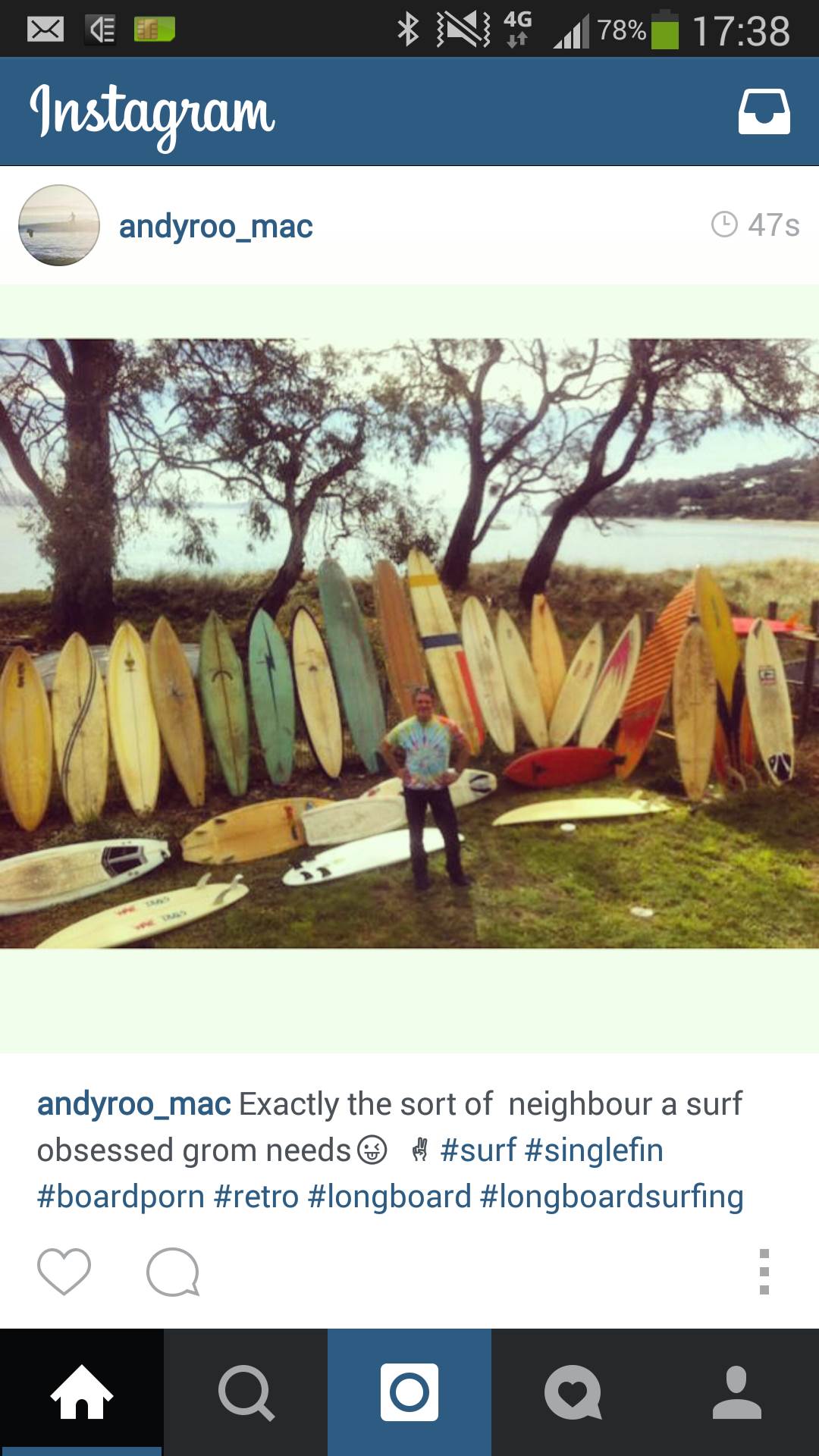Viewport: 819px width, 1456px height.
Task: Open the surfboards photo post
Action: [x=409, y=643]
